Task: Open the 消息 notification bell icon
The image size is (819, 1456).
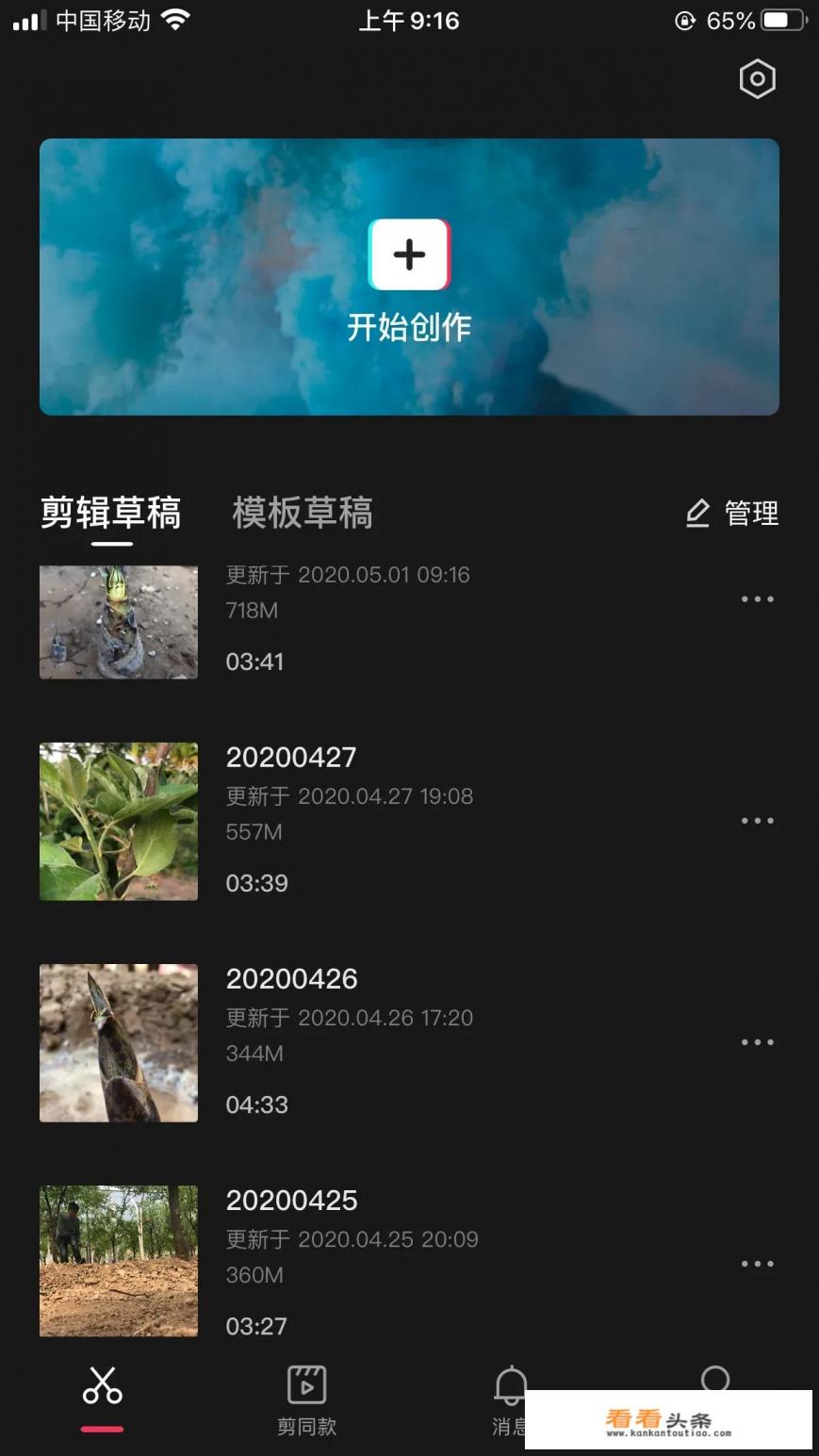Action: [510, 1385]
